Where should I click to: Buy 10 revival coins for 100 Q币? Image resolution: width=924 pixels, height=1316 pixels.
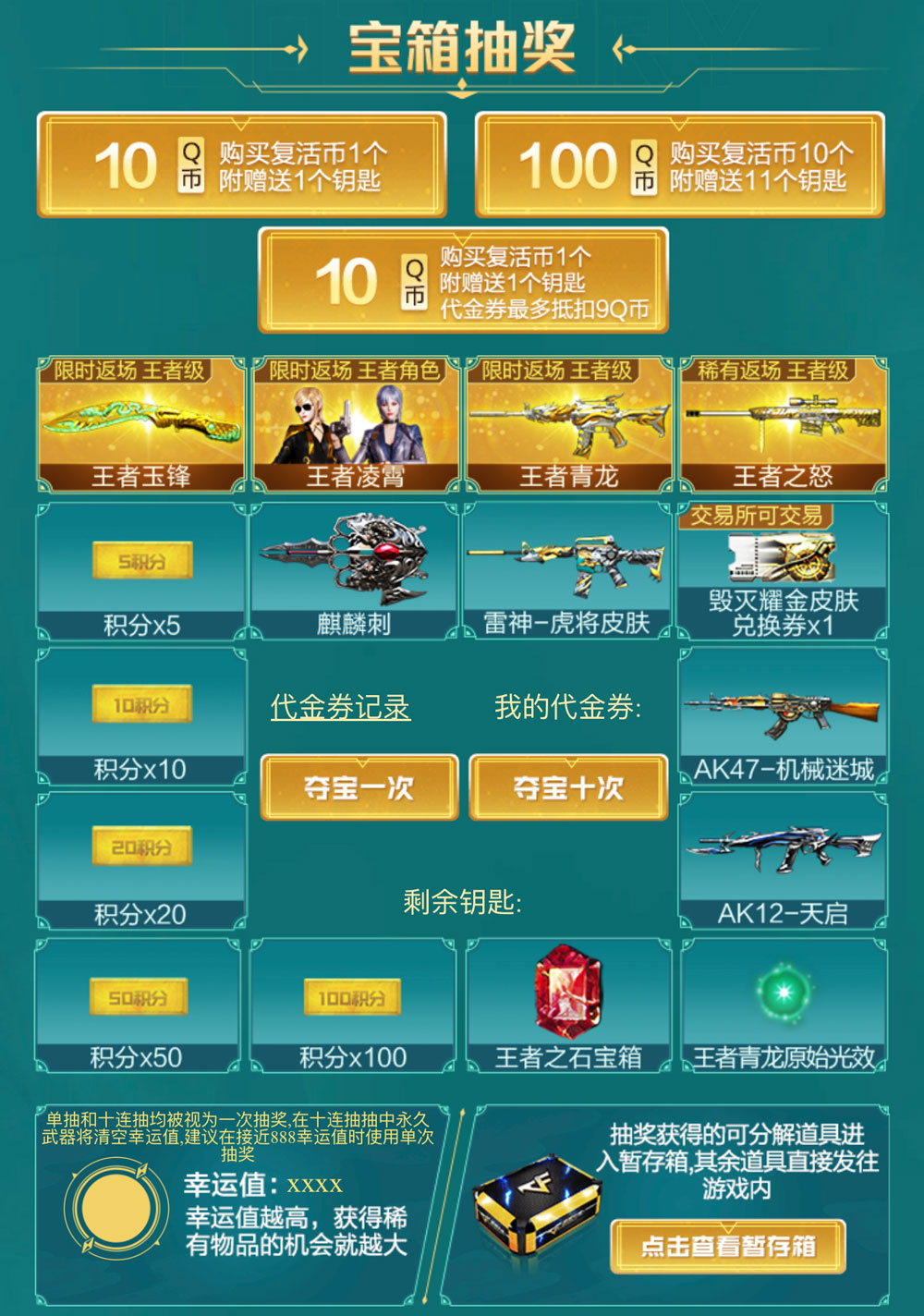[x=680, y=165]
